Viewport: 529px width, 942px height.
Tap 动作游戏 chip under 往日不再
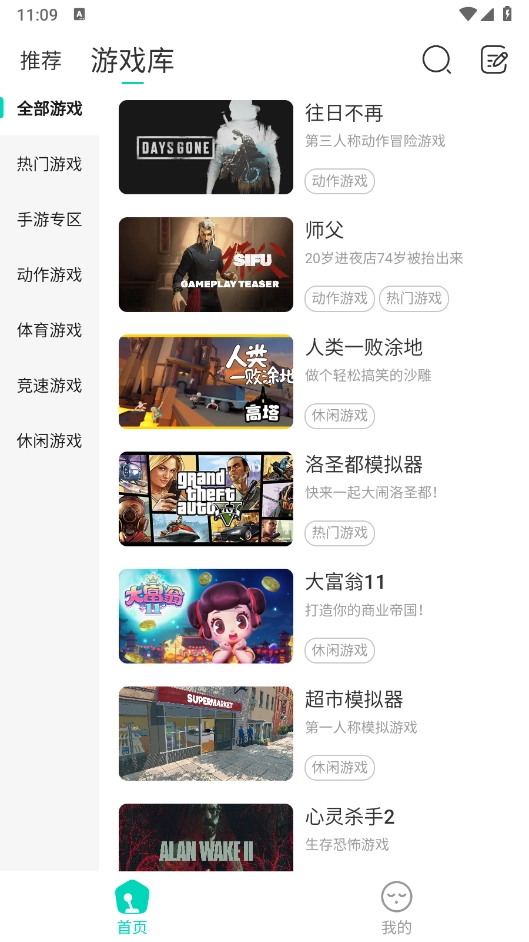coord(340,181)
